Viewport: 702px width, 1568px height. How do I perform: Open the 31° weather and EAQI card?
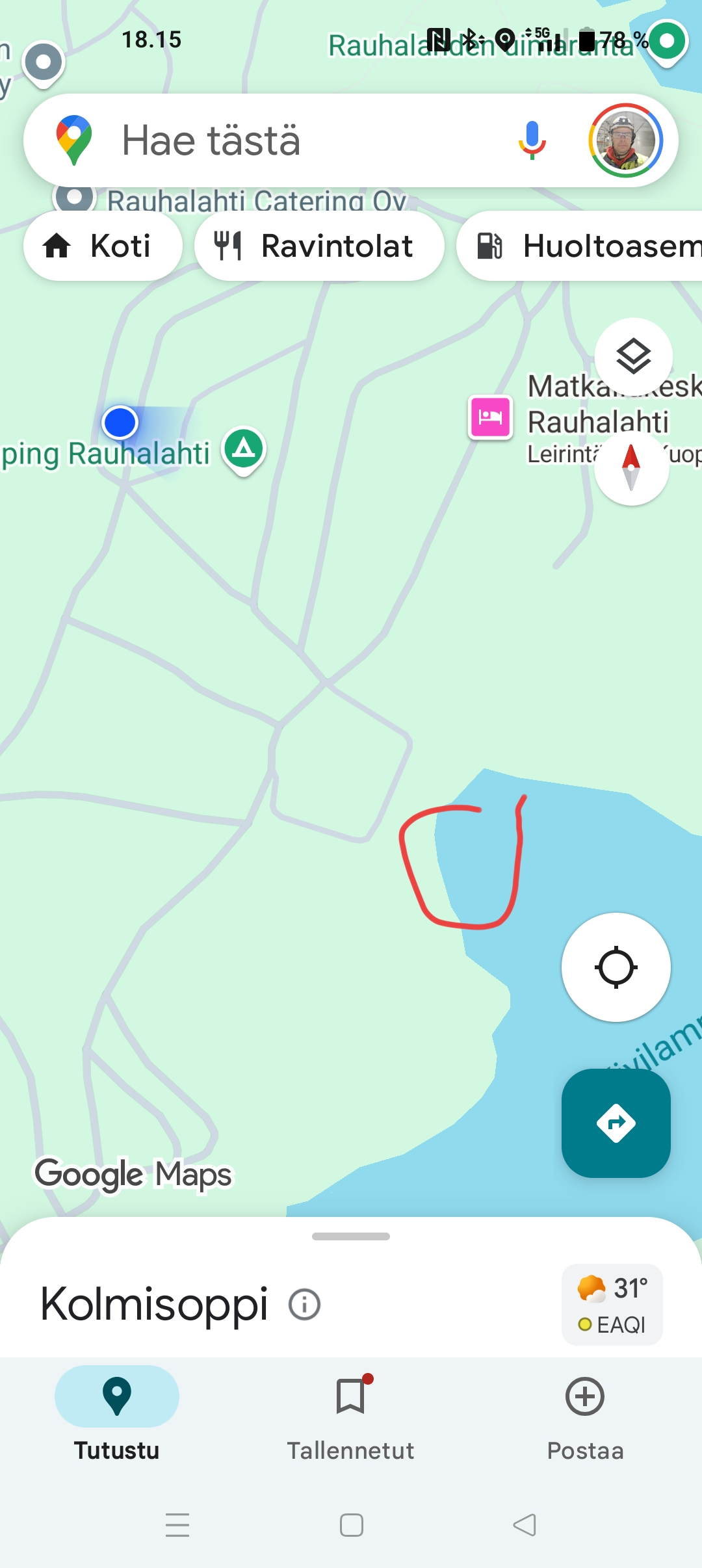tap(612, 1304)
